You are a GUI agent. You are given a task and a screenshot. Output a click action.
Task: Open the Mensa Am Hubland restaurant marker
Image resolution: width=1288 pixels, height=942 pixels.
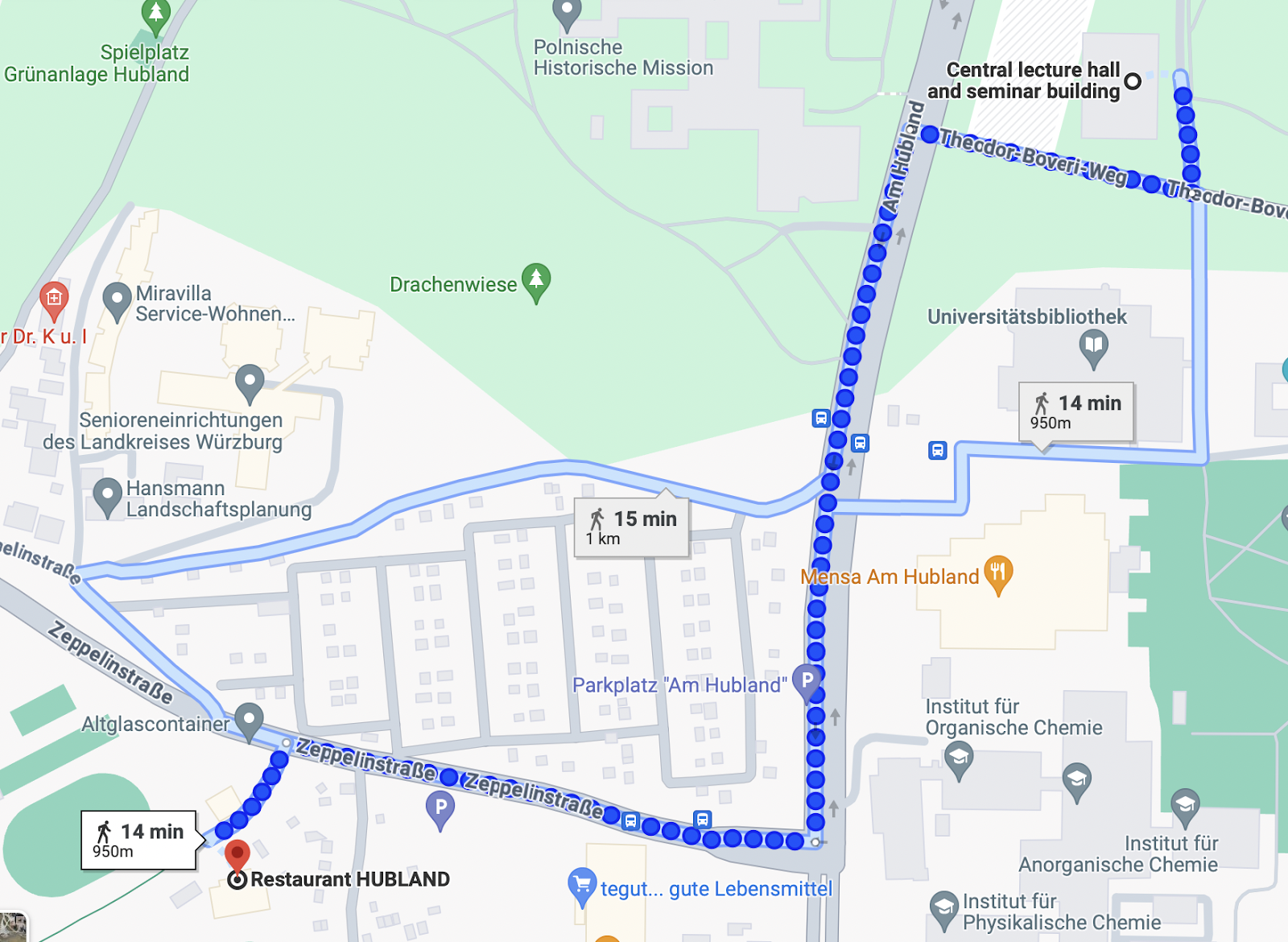pos(998,574)
